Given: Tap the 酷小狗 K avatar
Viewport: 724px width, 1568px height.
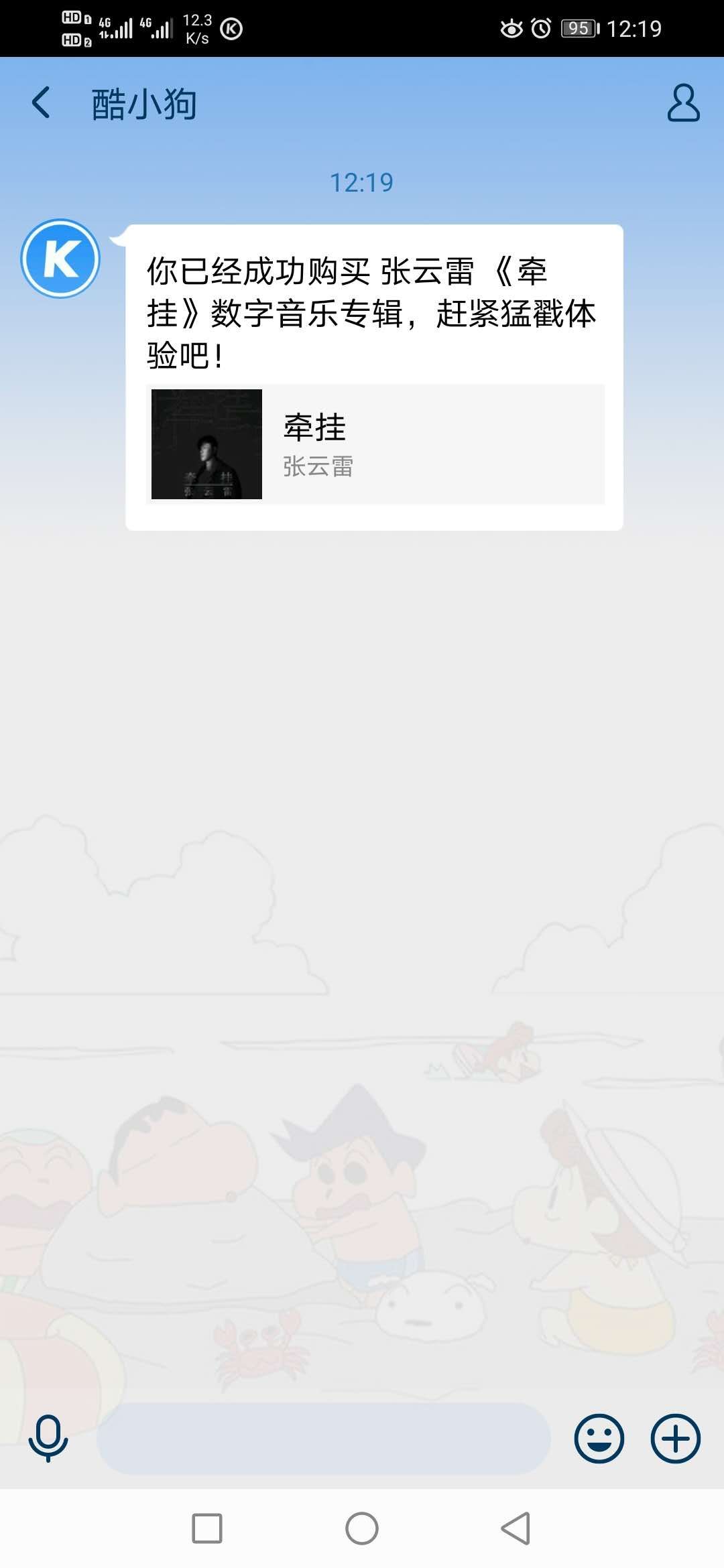Looking at the screenshot, I should coord(60,259).
